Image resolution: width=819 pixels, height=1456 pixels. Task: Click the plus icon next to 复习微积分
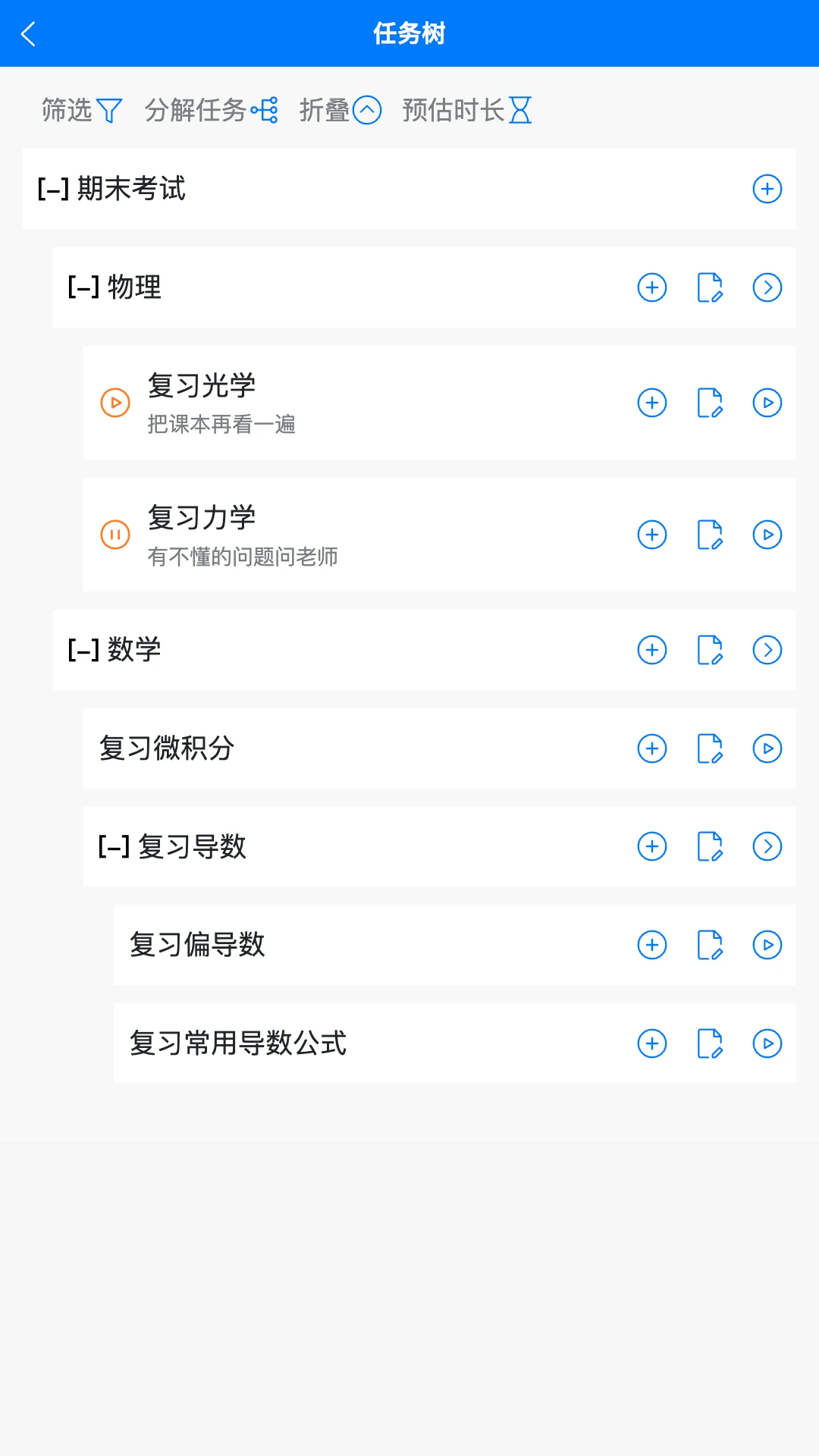[651, 748]
